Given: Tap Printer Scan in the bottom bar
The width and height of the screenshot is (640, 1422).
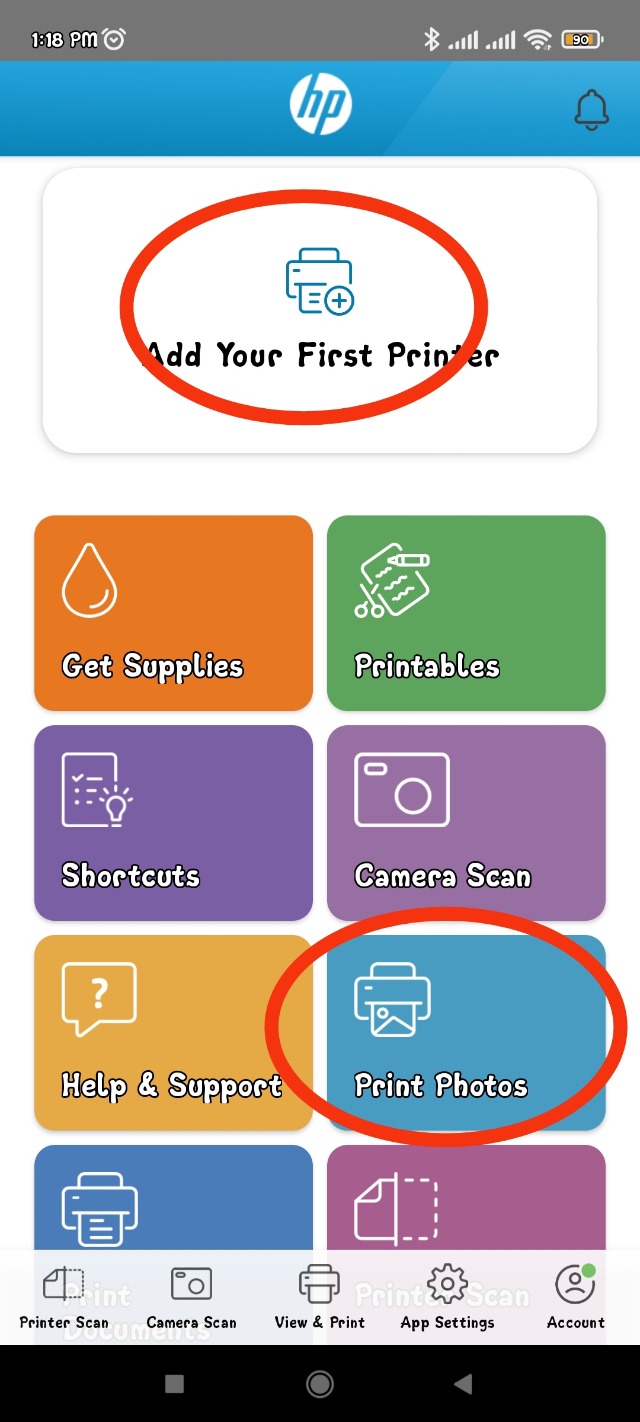Looking at the screenshot, I should 64,1297.
